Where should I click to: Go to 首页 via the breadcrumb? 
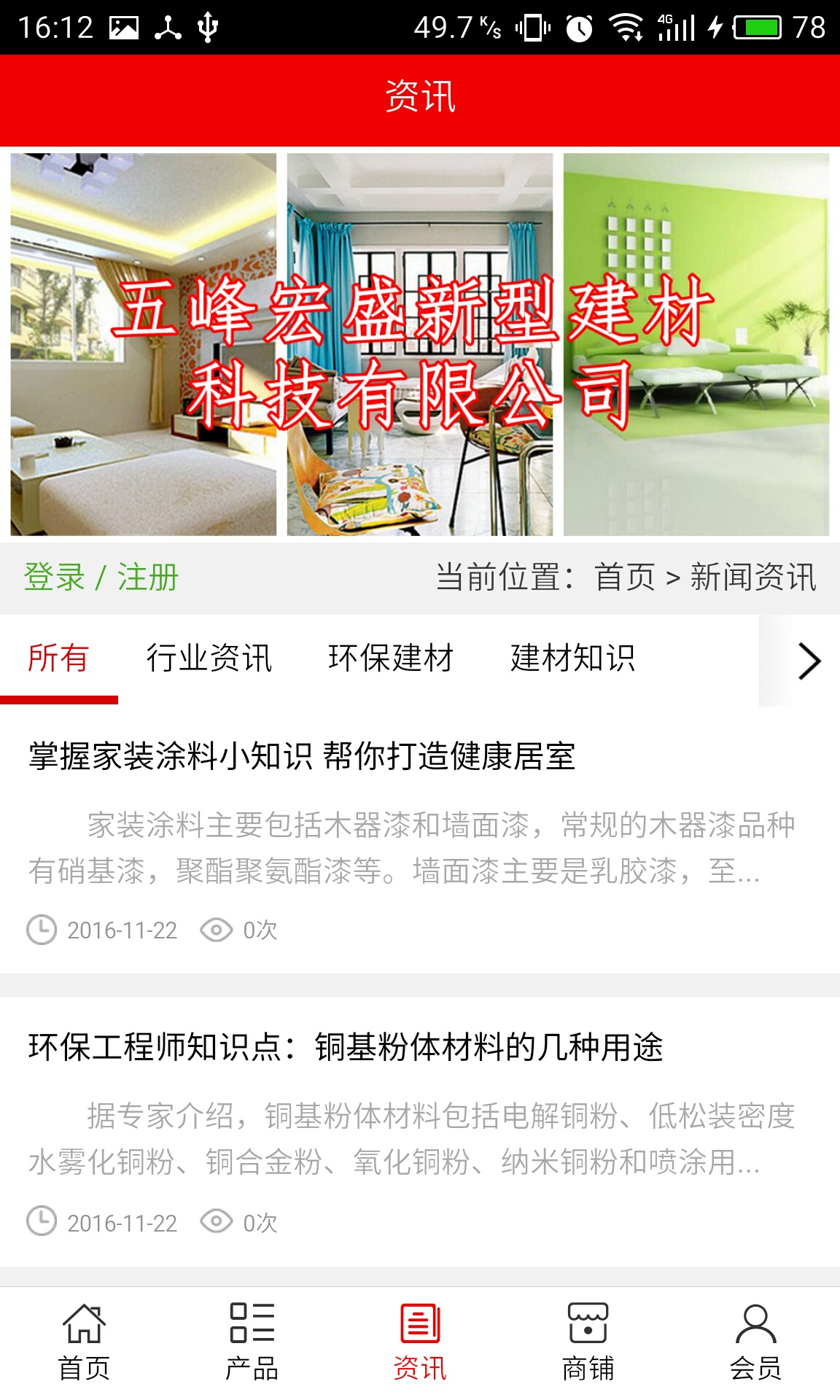click(x=625, y=577)
